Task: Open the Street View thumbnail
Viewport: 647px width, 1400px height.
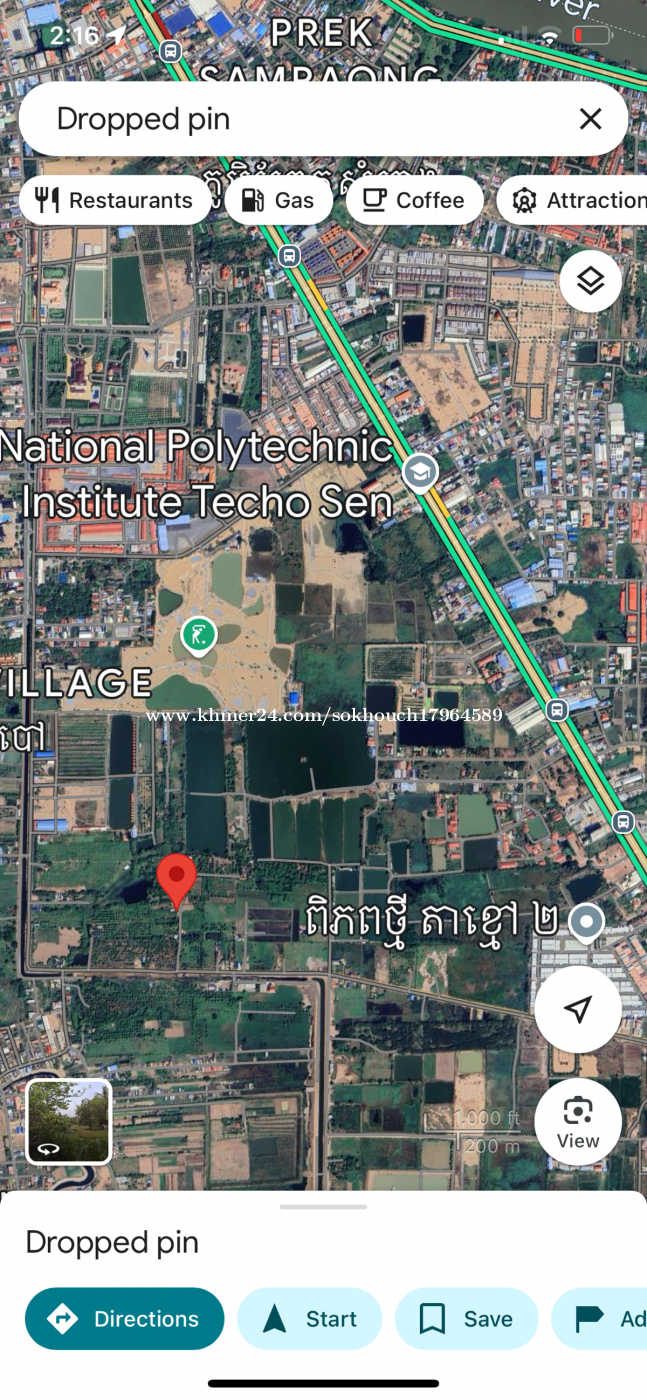Action: [69, 1122]
